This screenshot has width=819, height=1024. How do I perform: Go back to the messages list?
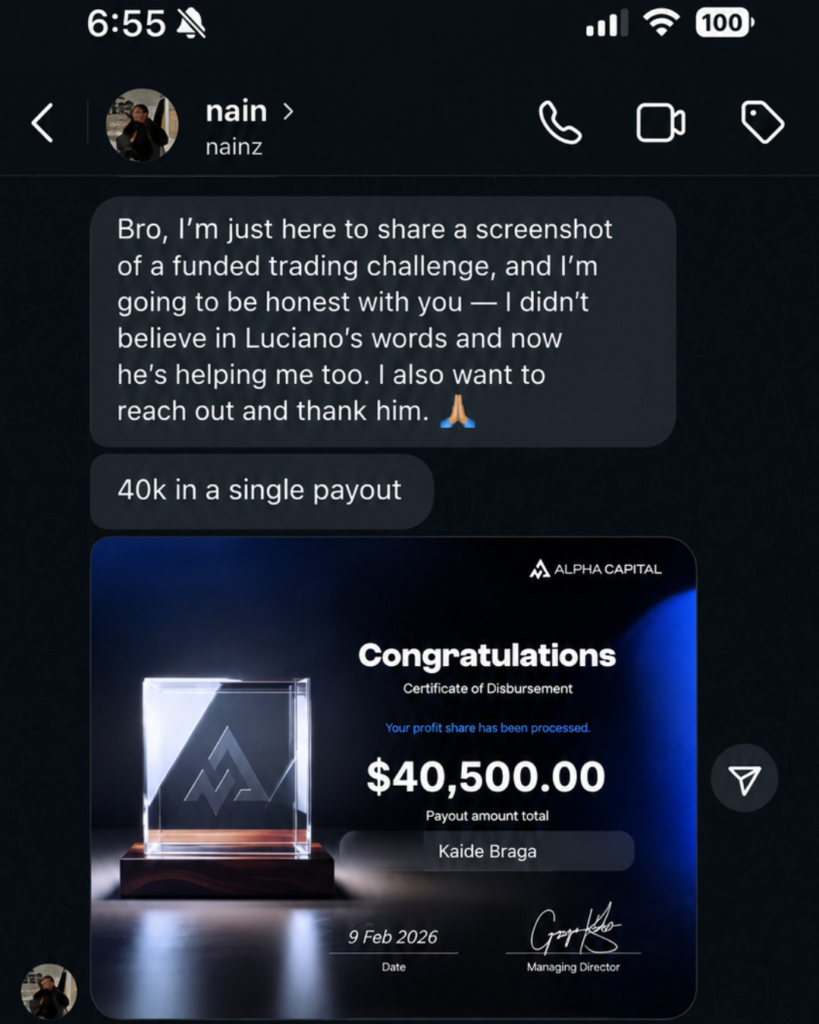(42, 123)
